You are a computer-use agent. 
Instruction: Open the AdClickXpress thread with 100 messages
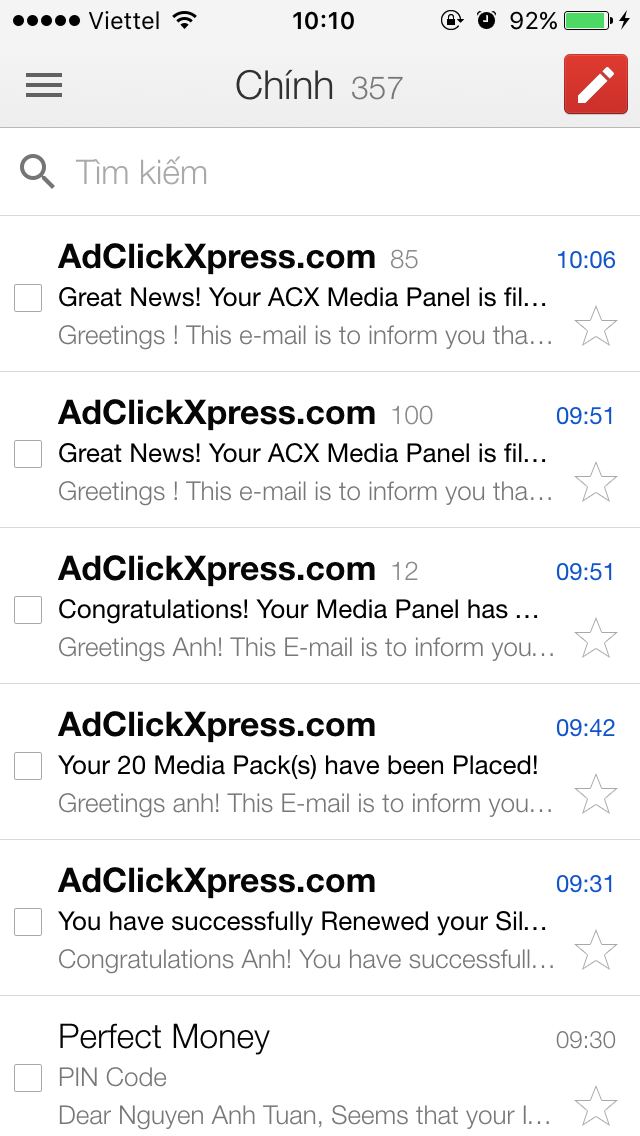click(x=300, y=453)
